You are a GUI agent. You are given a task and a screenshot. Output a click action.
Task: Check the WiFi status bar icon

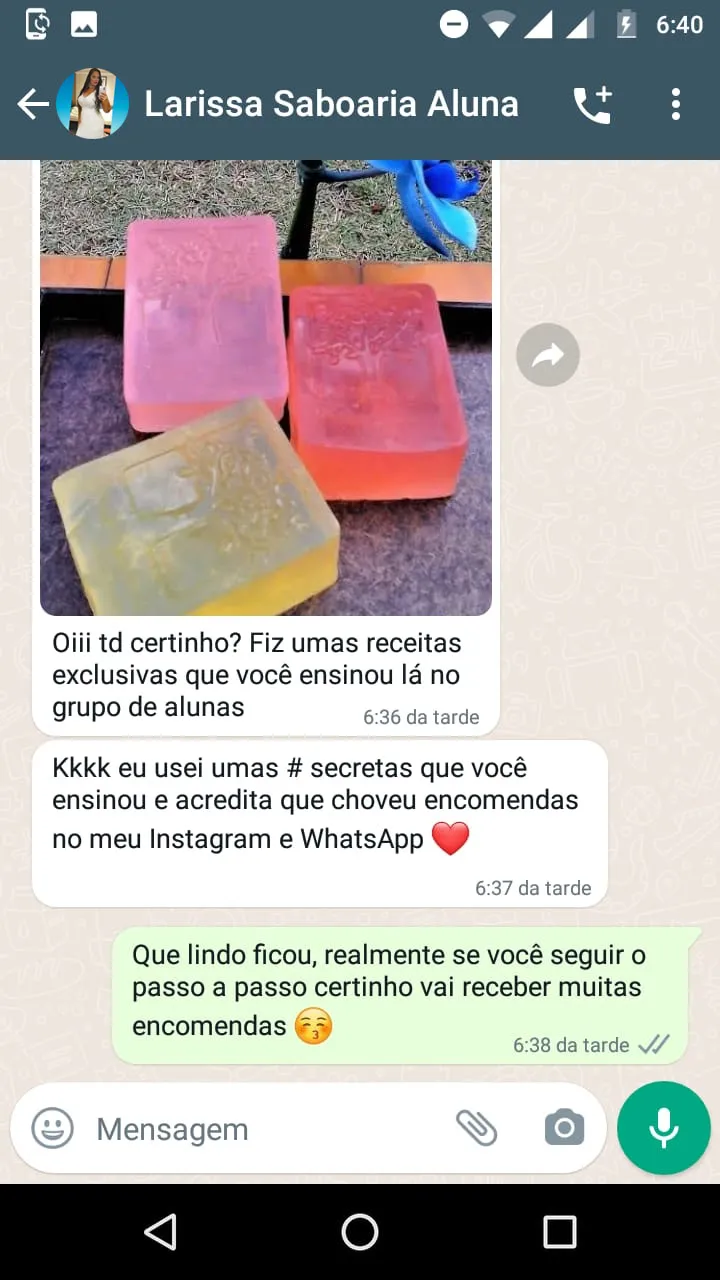pyautogui.click(x=497, y=23)
